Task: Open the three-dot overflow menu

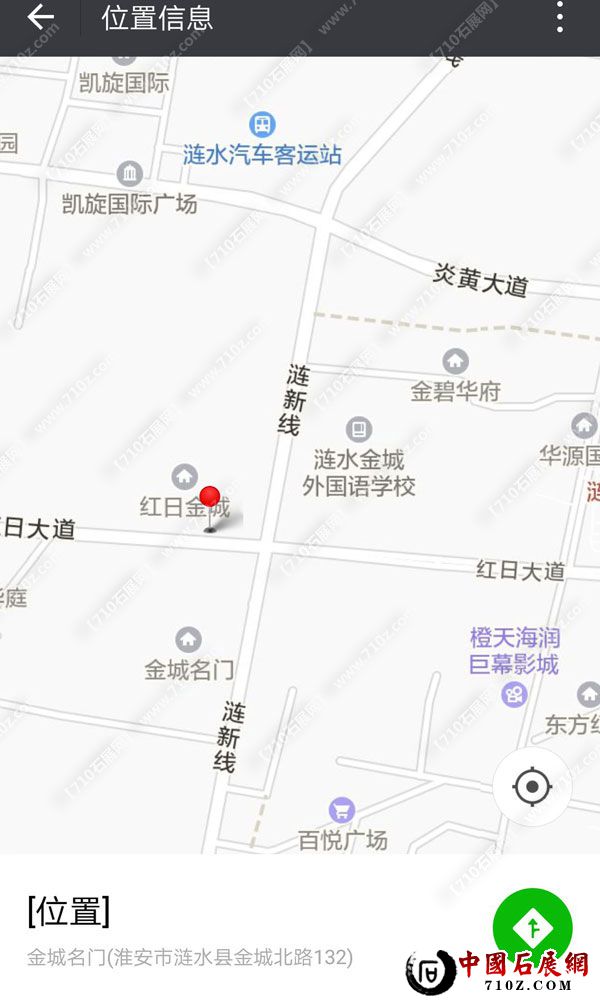Action: tap(560, 18)
